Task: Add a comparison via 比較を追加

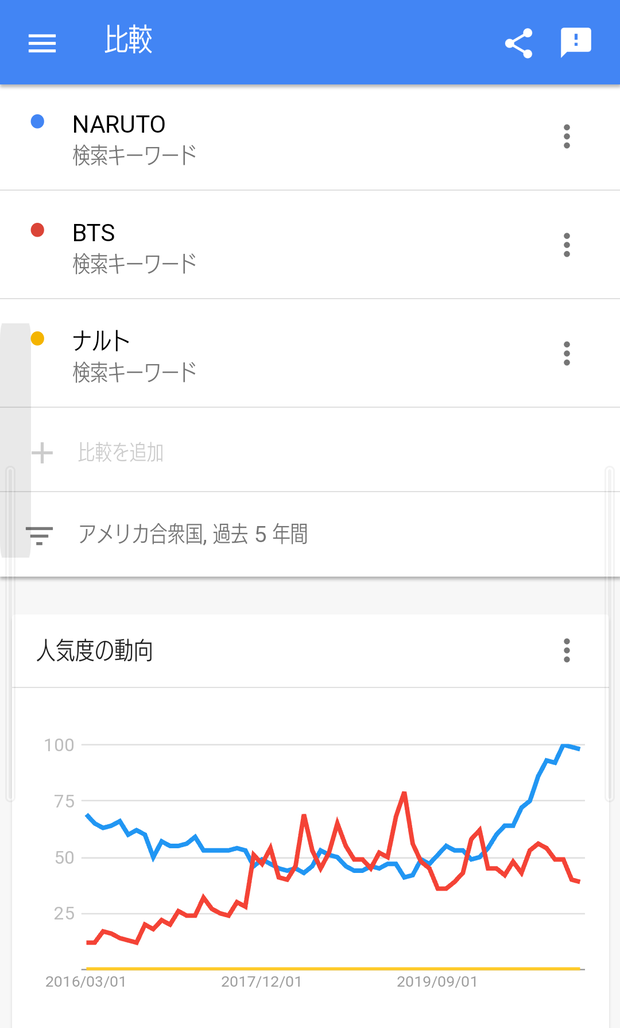Action: (x=310, y=452)
